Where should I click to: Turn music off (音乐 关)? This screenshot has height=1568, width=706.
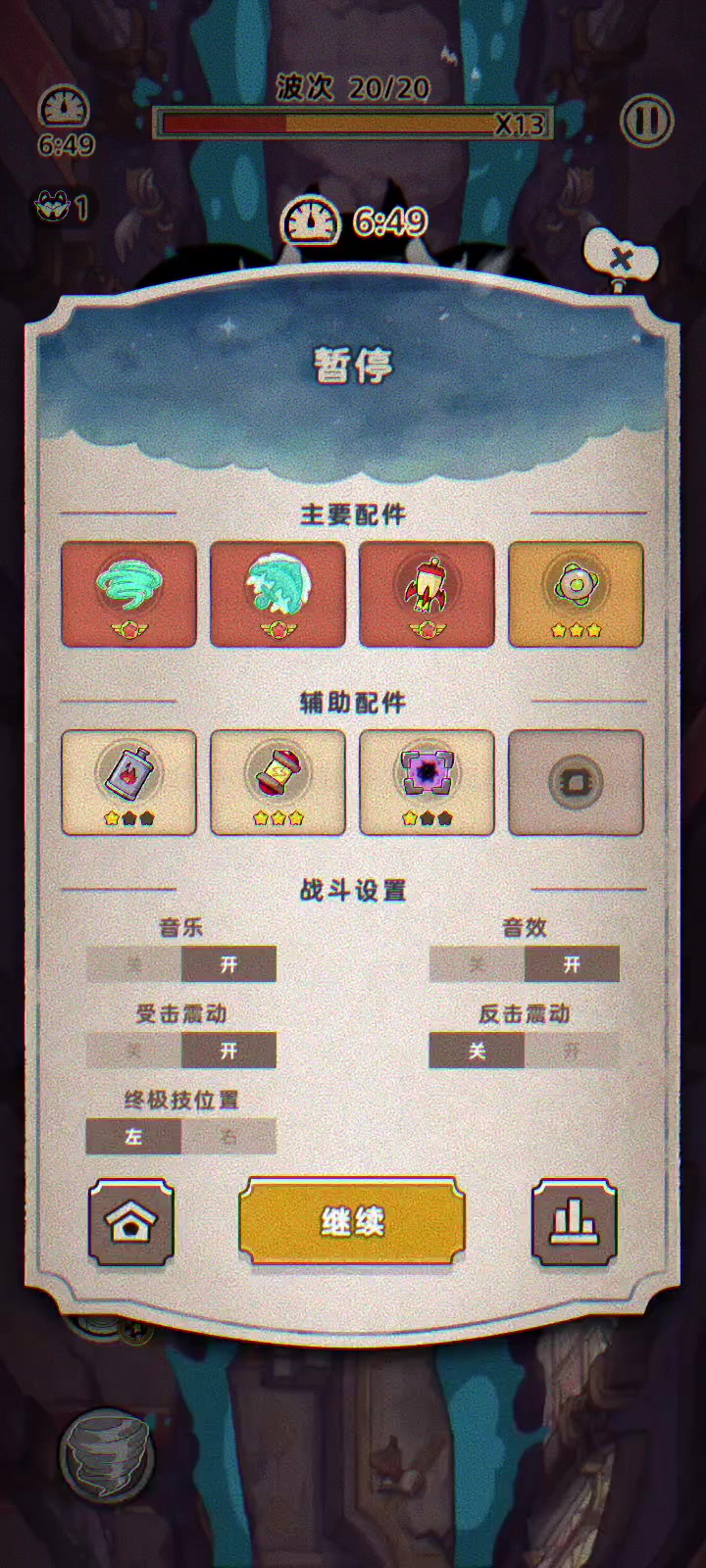[x=134, y=964]
